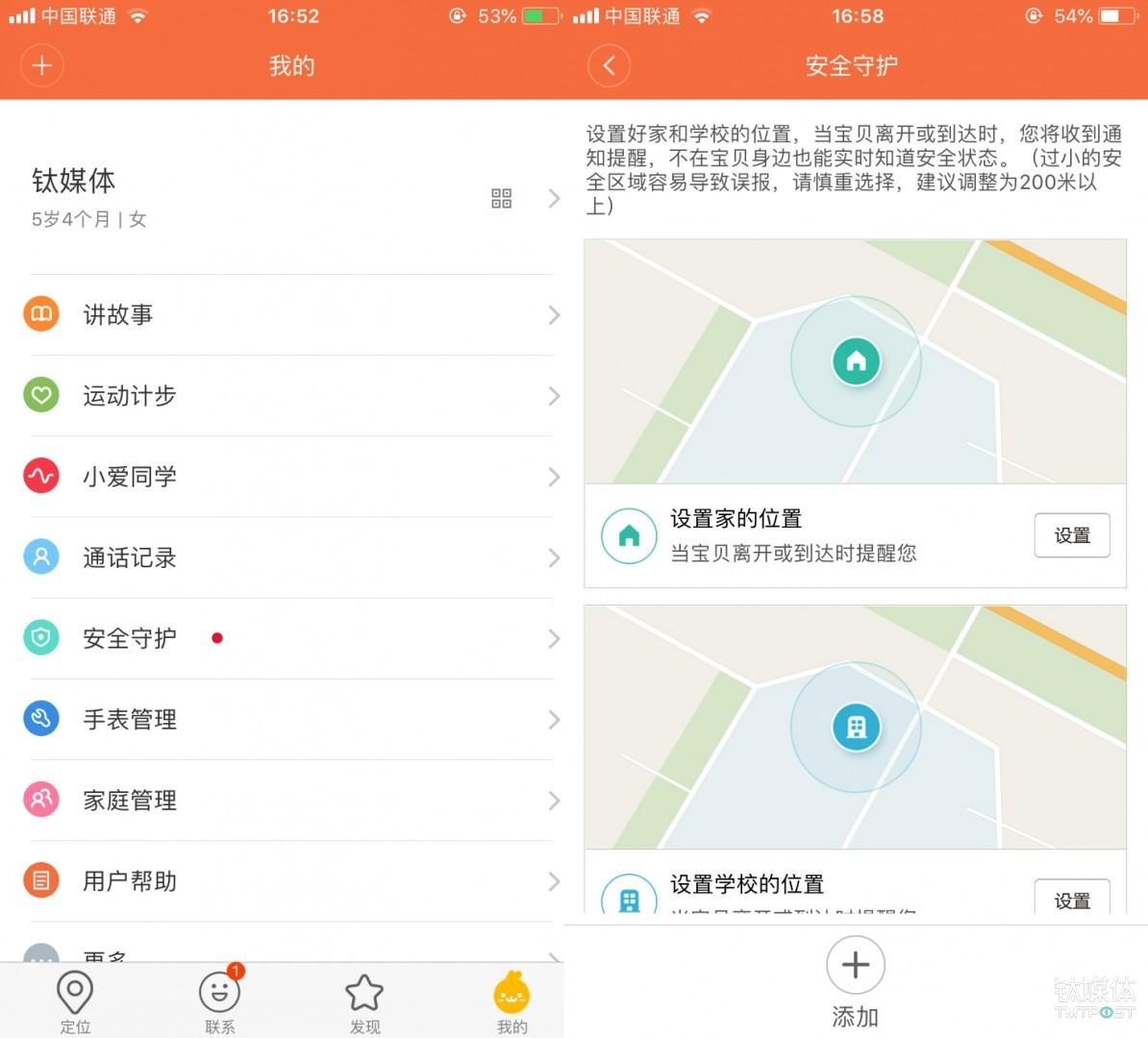This screenshot has width=1148, height=1038.
Task: Go back from the 安全守护 page
Action: click(609, 66)
